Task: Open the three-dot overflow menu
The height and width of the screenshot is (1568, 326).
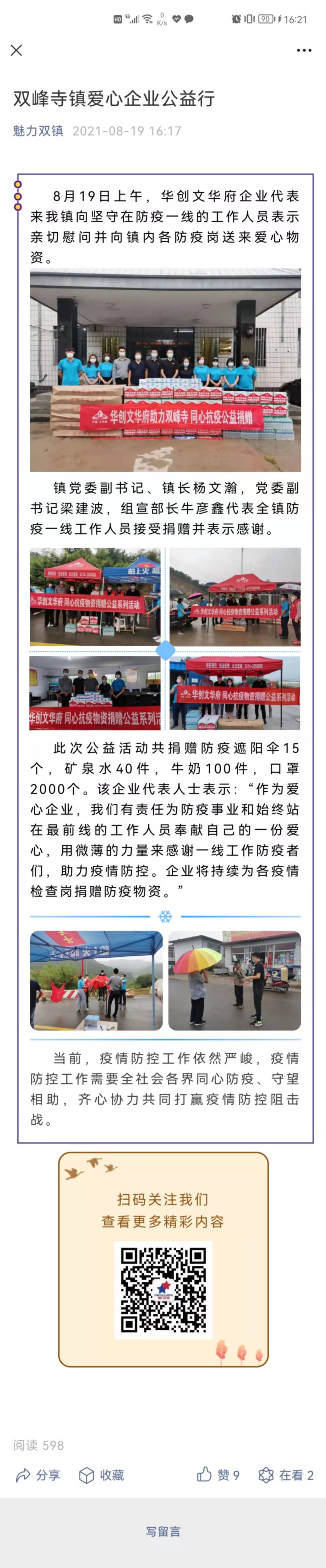Action: pos(304,50)
